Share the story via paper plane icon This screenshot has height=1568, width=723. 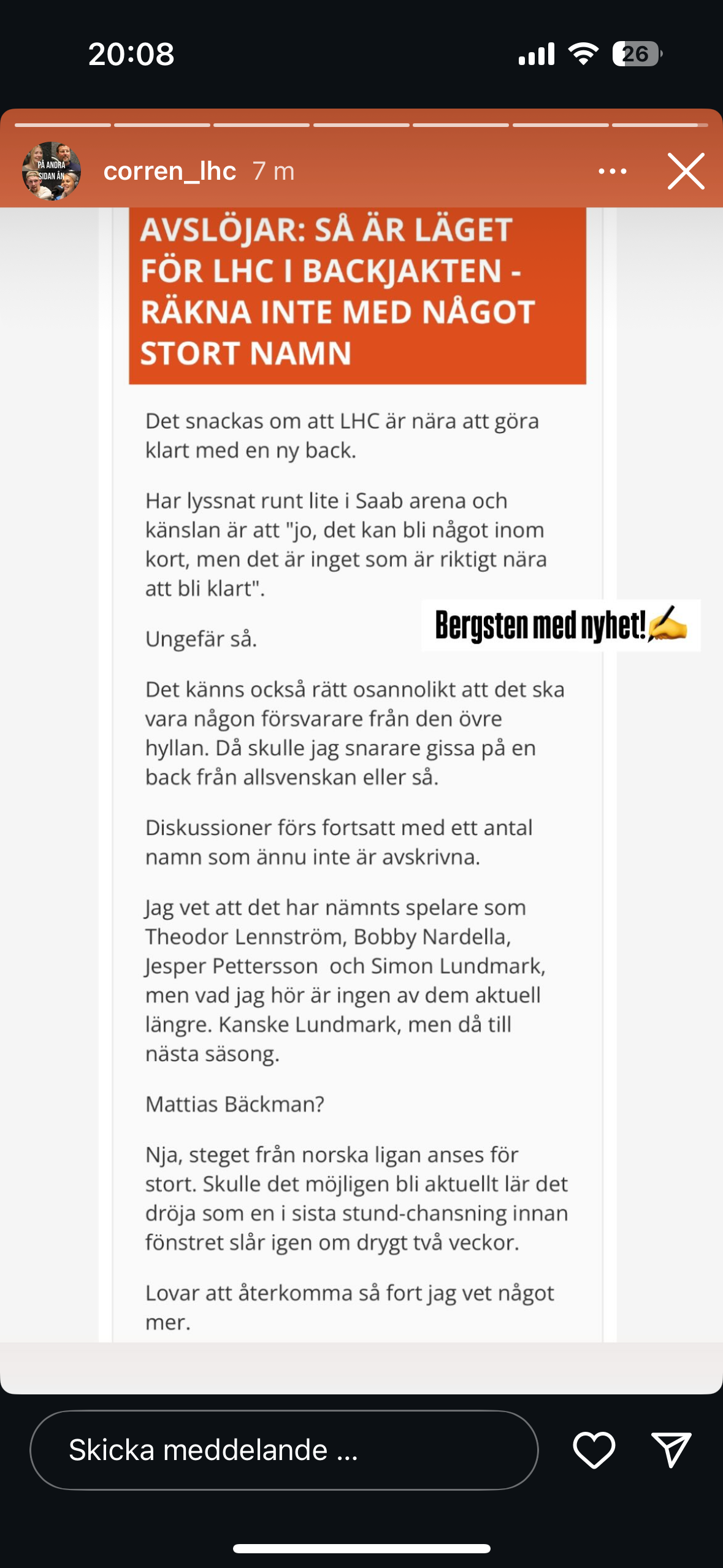pos(671,1450)
